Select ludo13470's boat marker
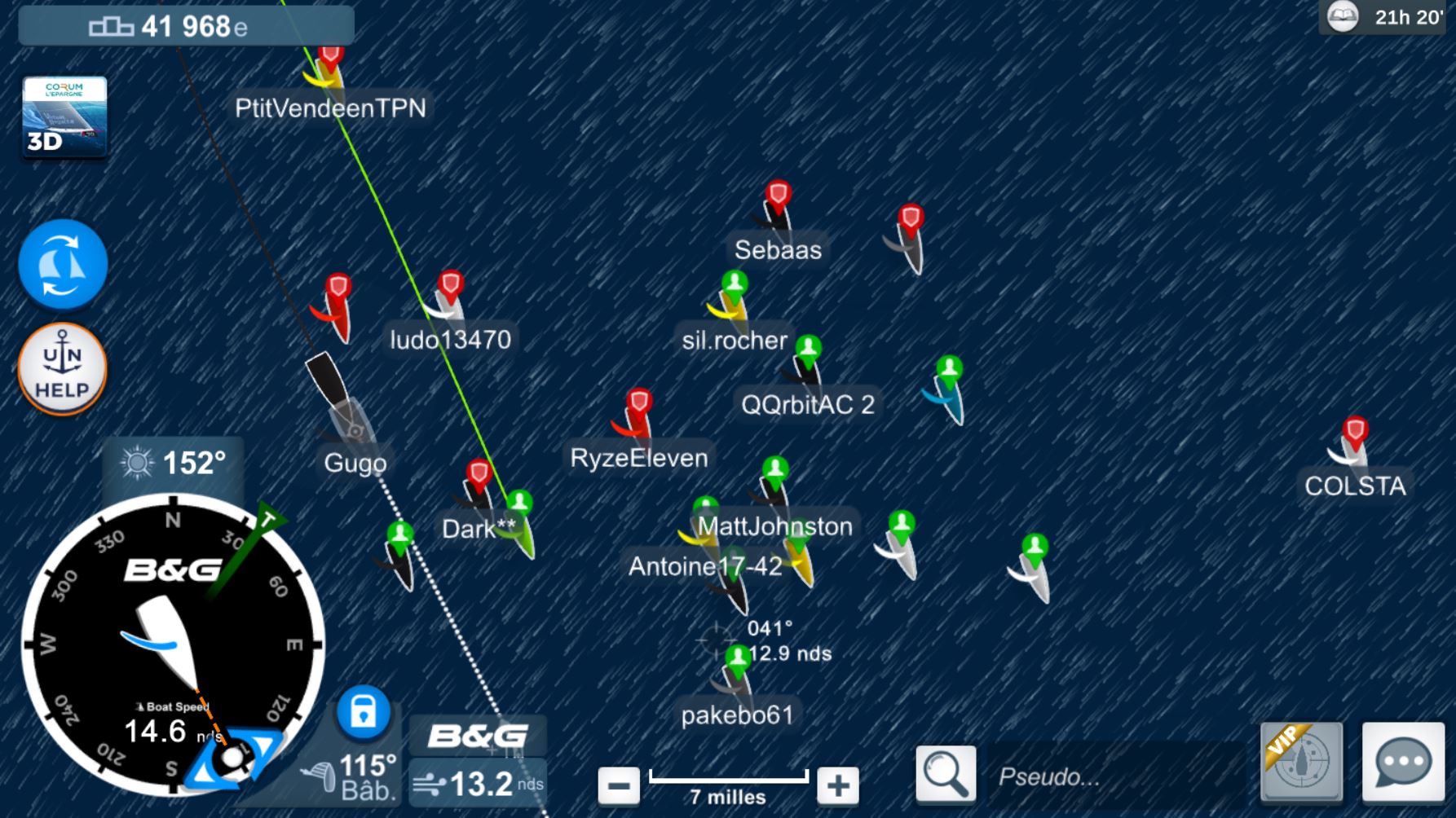The height and width of the screenshot is (818, 1456). (x=449, y=295)
